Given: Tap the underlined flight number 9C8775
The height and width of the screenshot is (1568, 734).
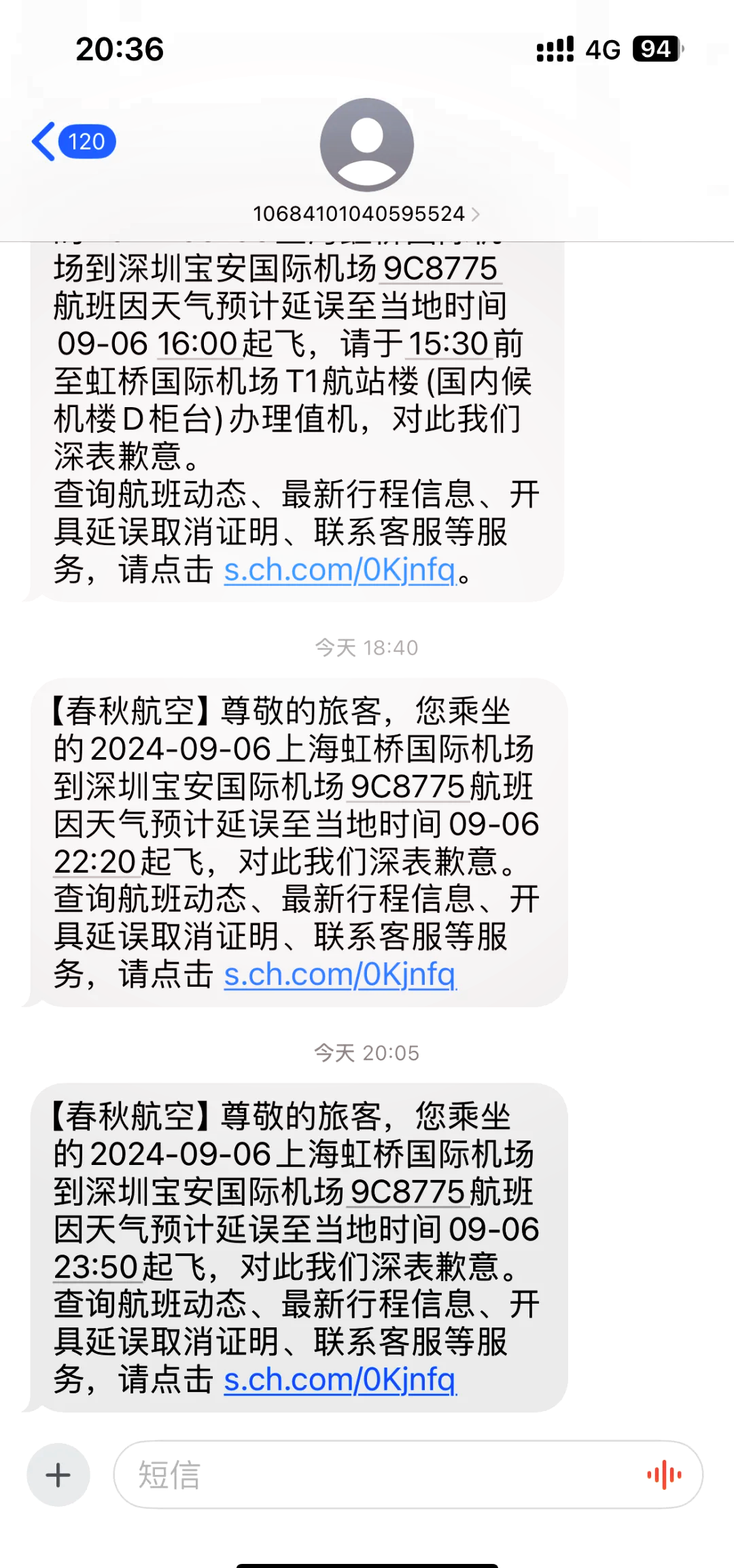Looking at the screenshot, I should click(x=408, y=1191).
